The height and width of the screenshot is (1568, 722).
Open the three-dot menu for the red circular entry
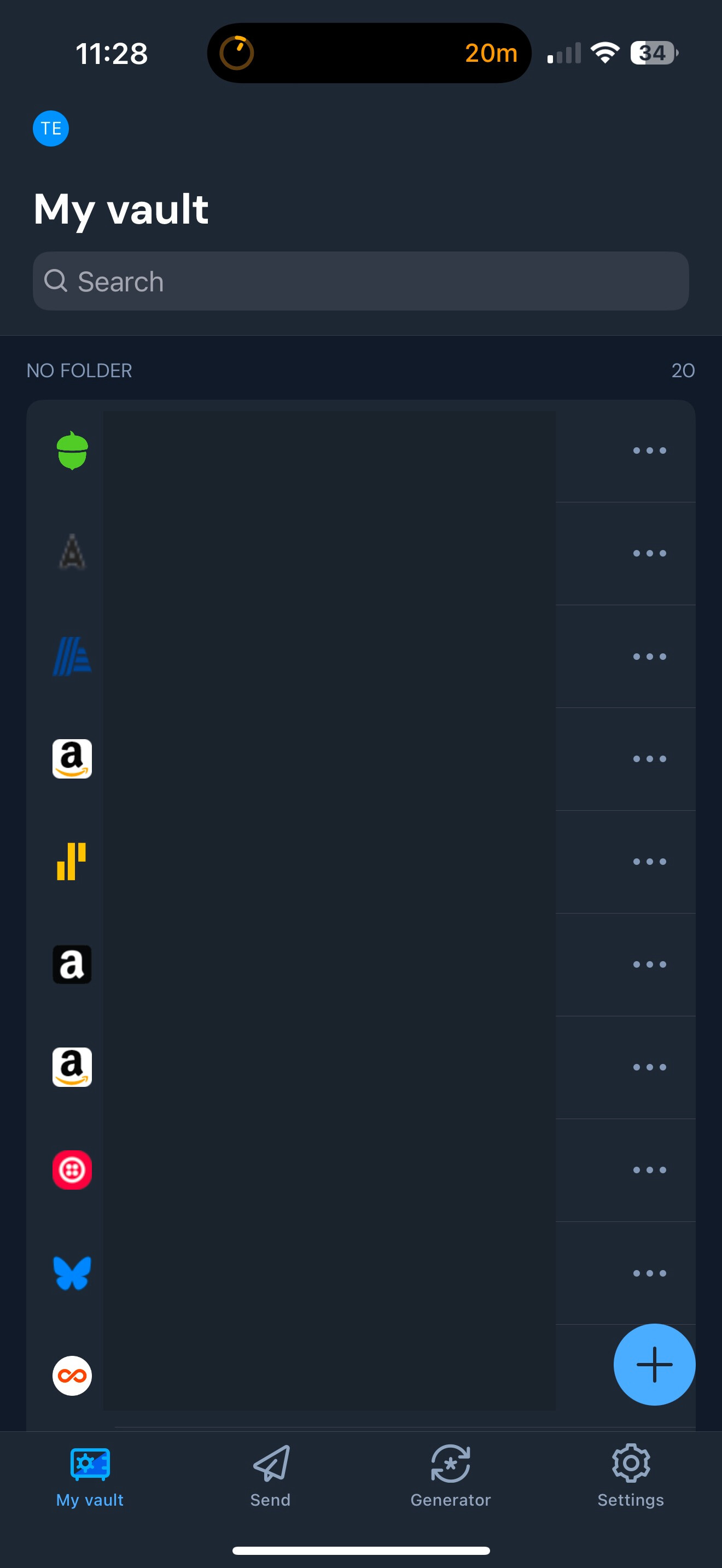(x=649, y=1170)
